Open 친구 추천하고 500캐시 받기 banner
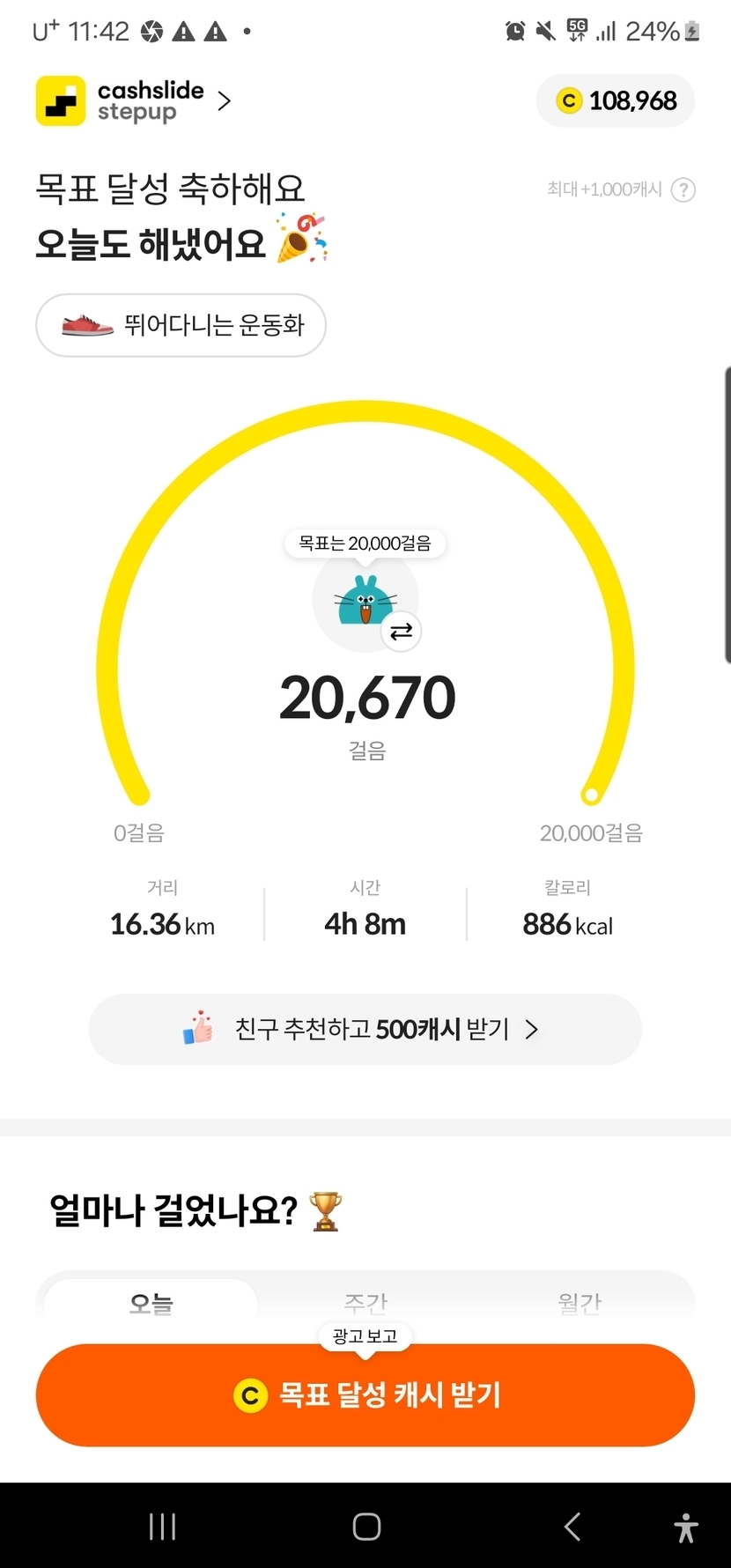The image size is (731, 1568). tap(365, 1029)
